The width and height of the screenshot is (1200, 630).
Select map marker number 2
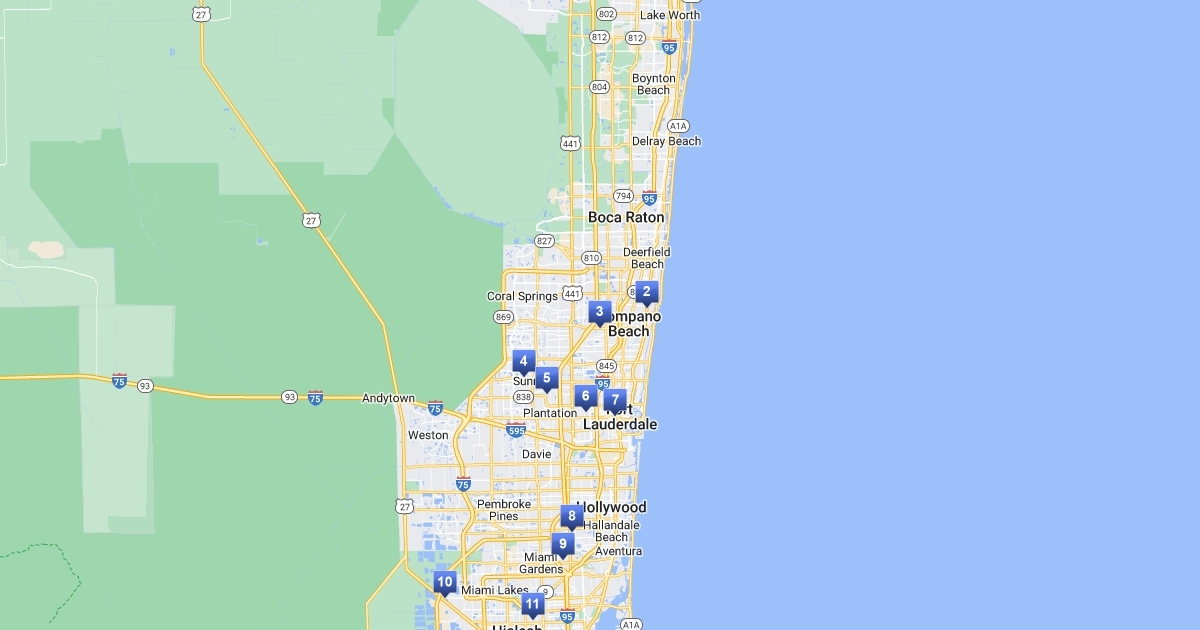pos(647,293)
